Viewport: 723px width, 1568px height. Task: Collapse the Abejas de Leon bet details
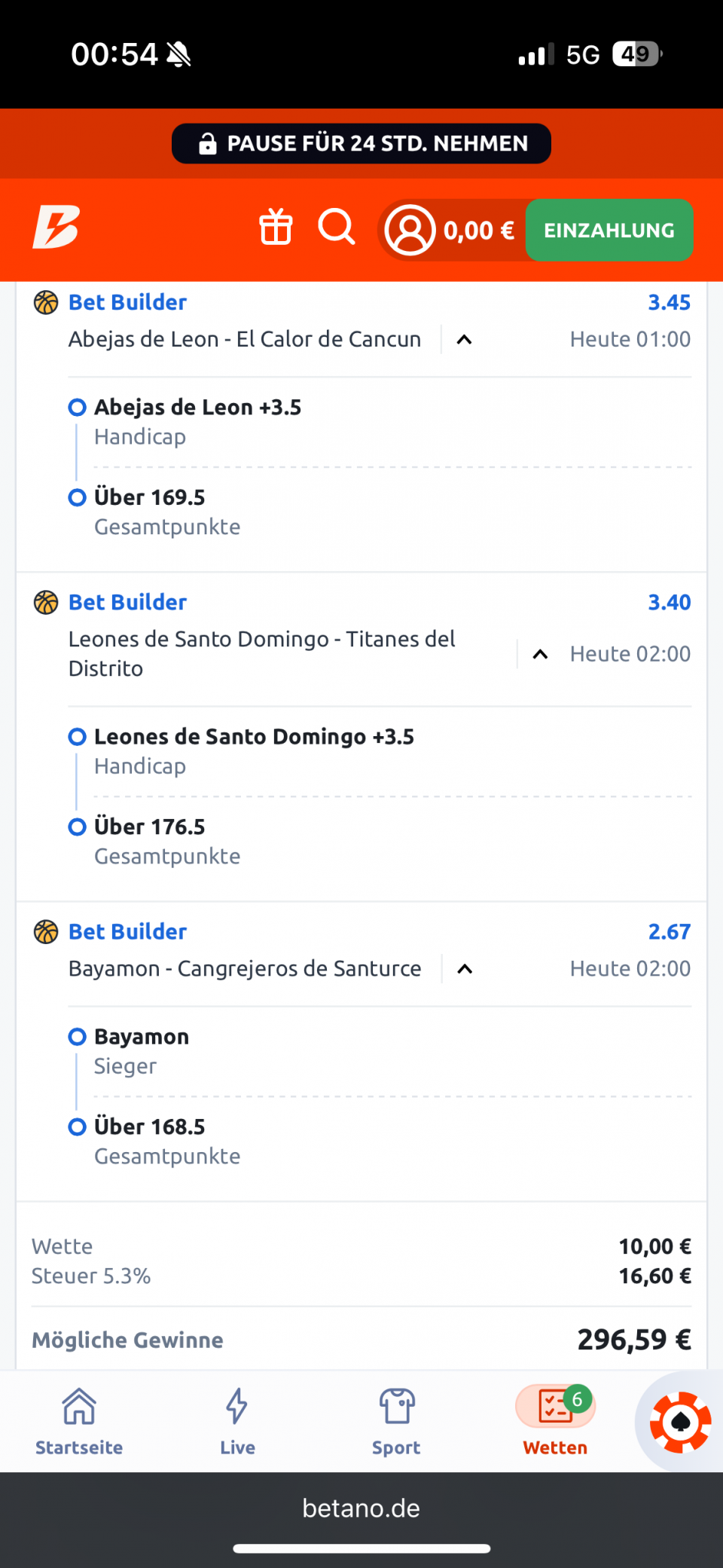click(x=465, y=340)
